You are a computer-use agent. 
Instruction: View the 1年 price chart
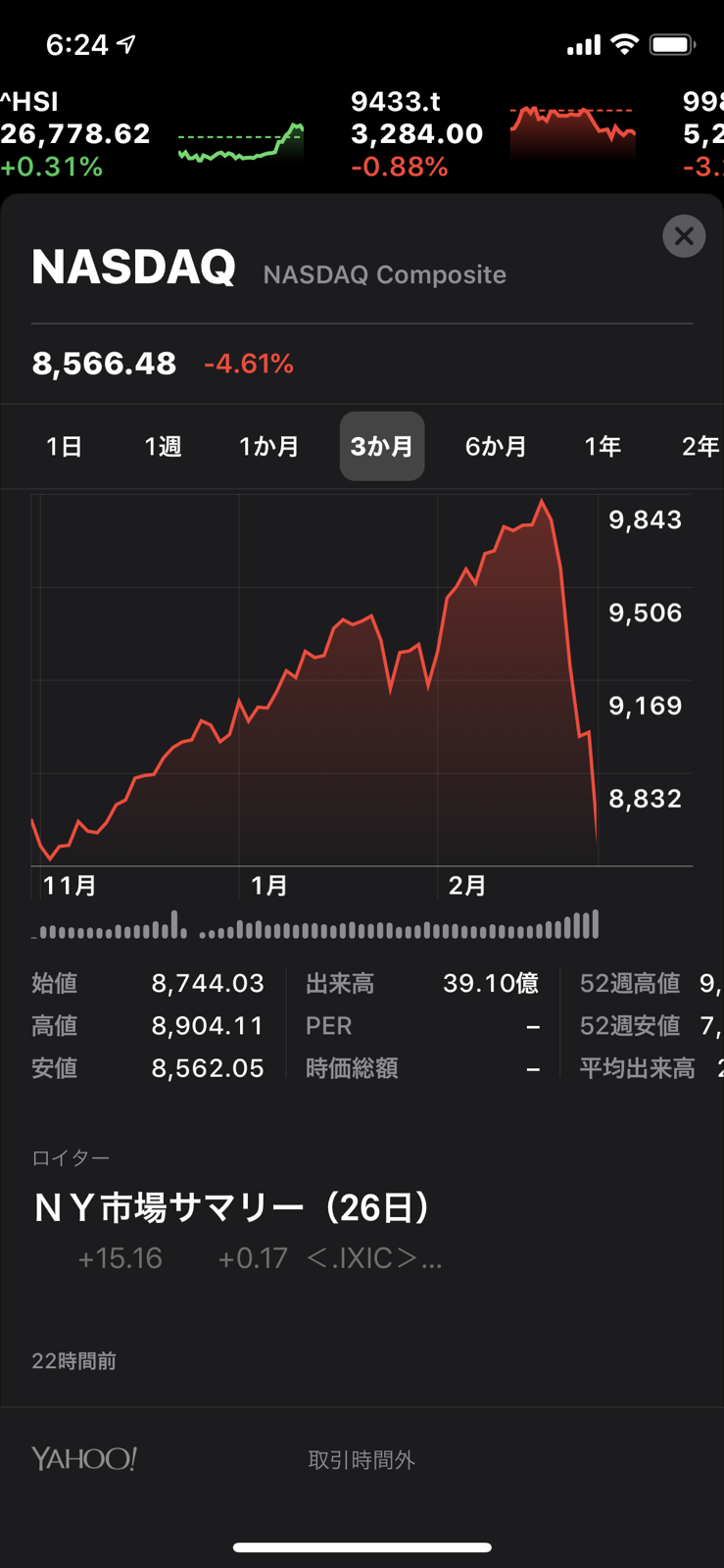(603, 447)
